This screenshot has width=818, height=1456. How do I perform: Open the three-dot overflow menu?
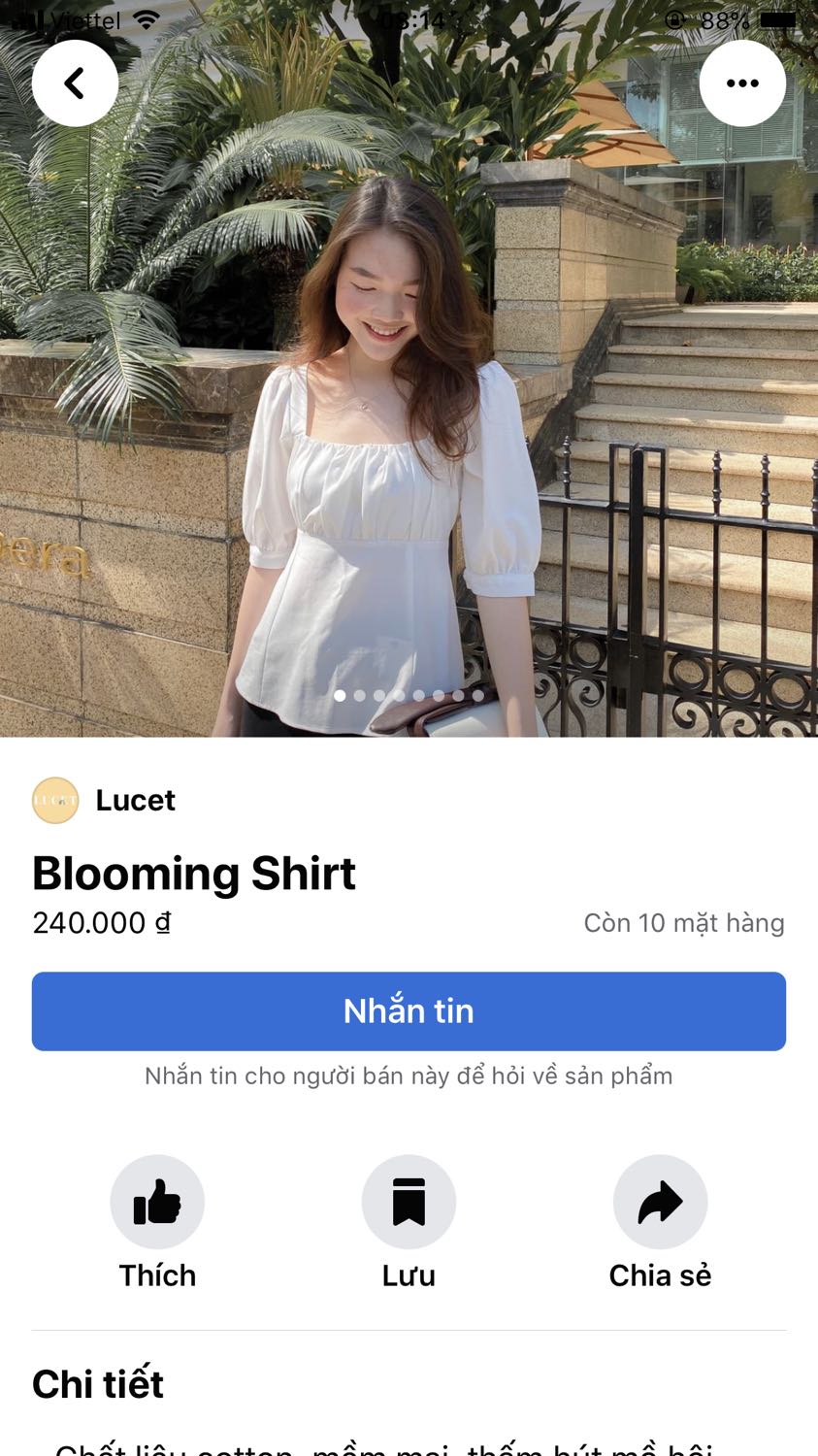click(x=742, y=83)
